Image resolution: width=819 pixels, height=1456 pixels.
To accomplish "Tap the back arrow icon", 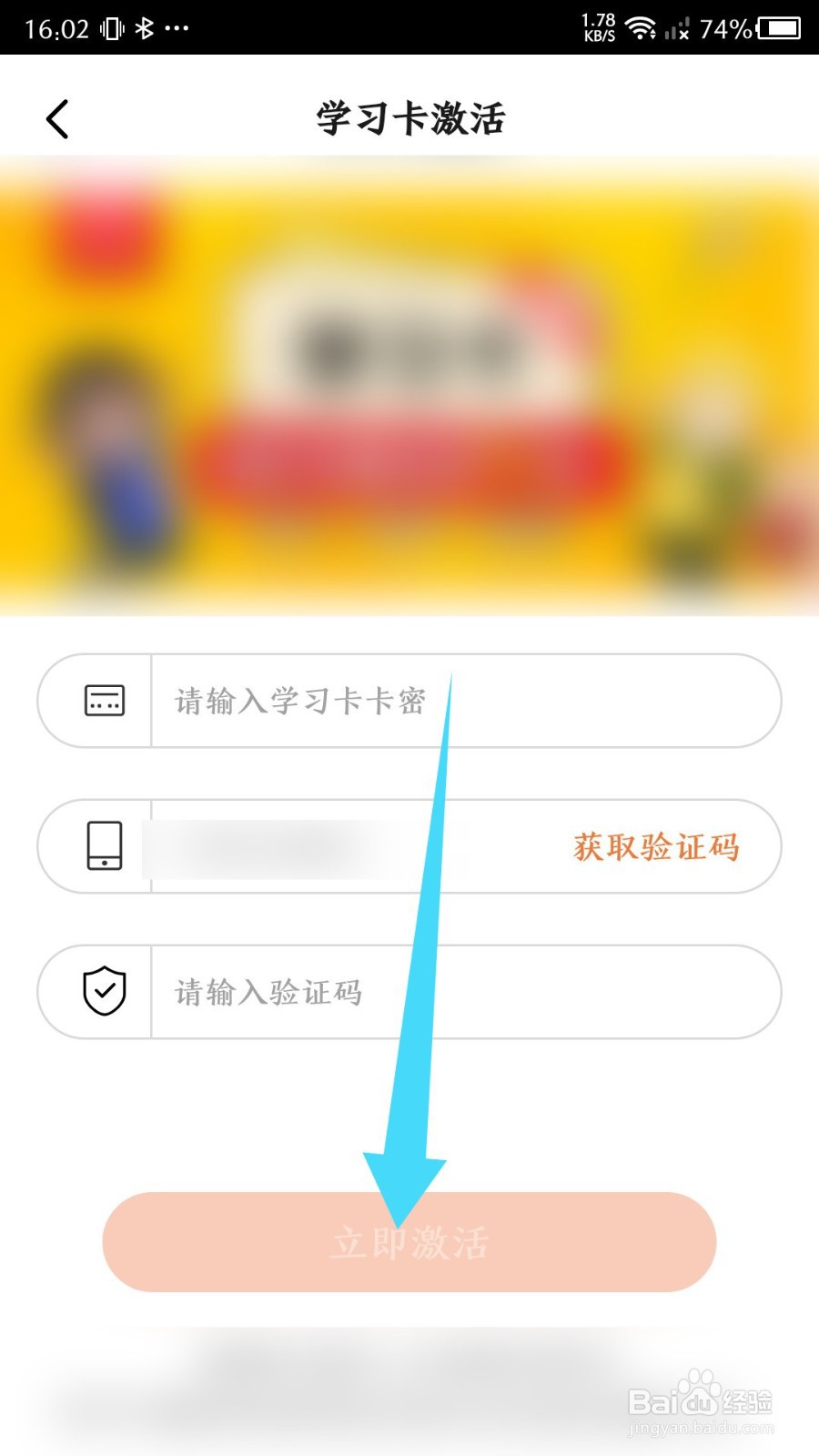I will click(x=56, y=117).
